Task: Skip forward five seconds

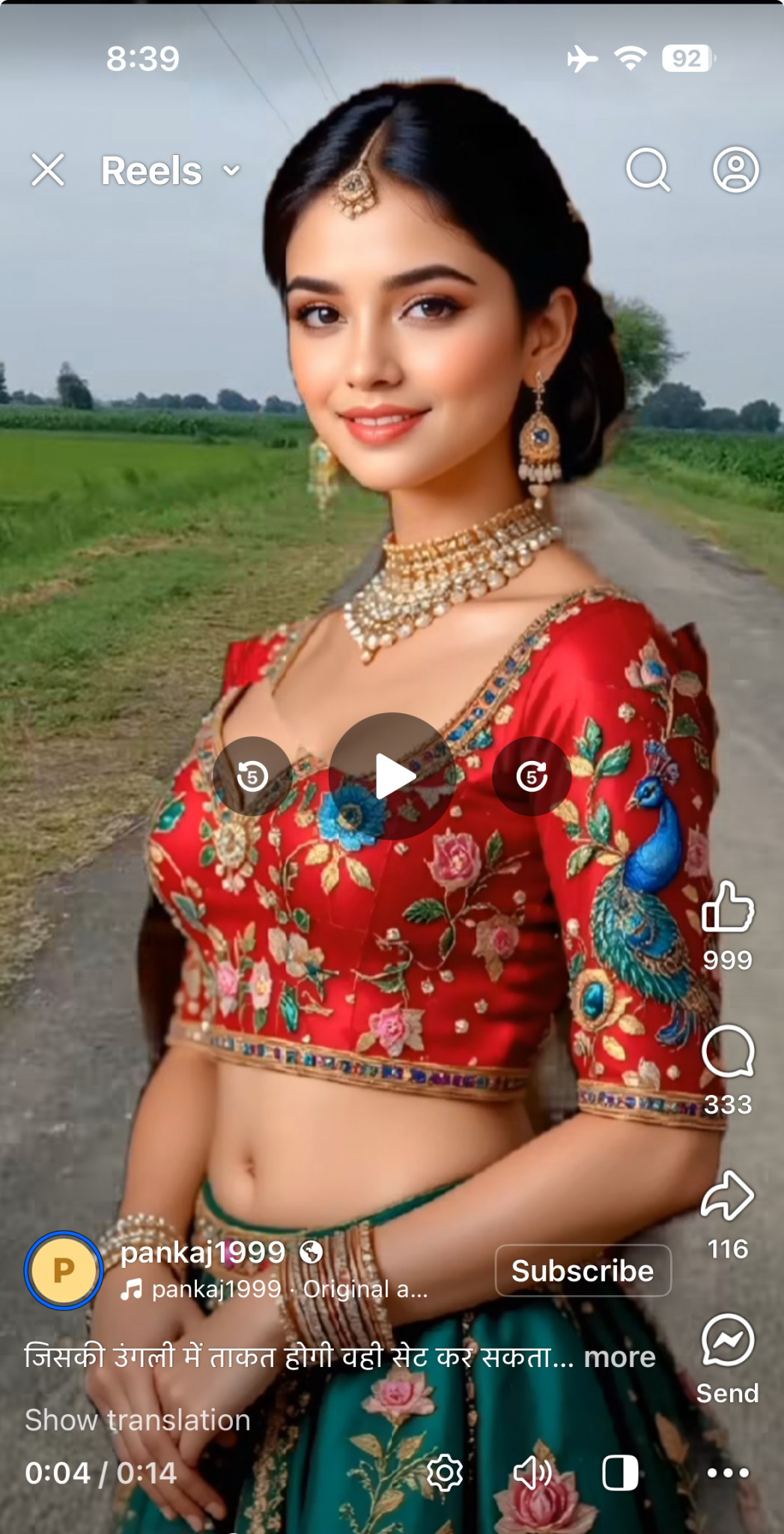Action: tap(532, 776)
